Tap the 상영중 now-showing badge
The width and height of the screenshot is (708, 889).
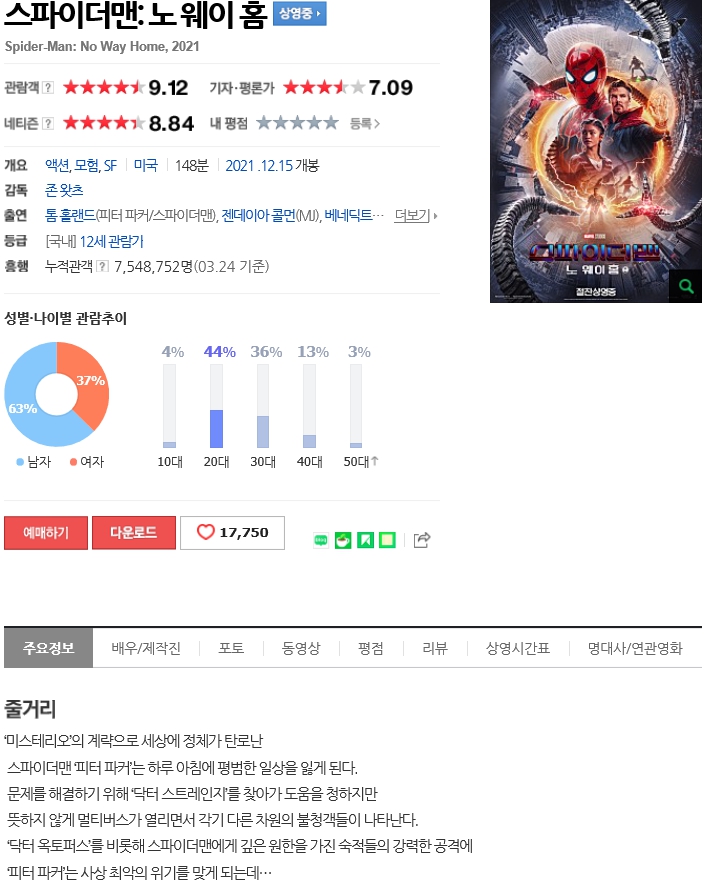299,15
